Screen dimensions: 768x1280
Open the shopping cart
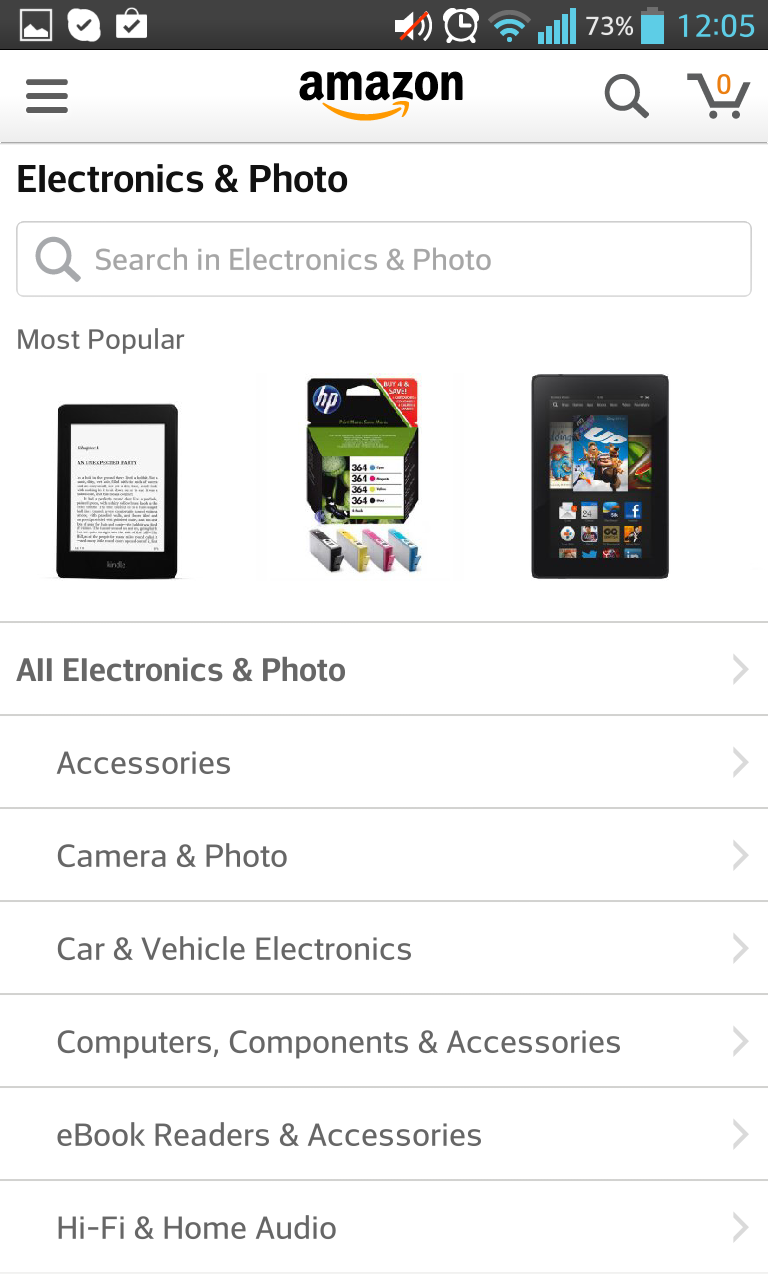(x=719, y=96)
